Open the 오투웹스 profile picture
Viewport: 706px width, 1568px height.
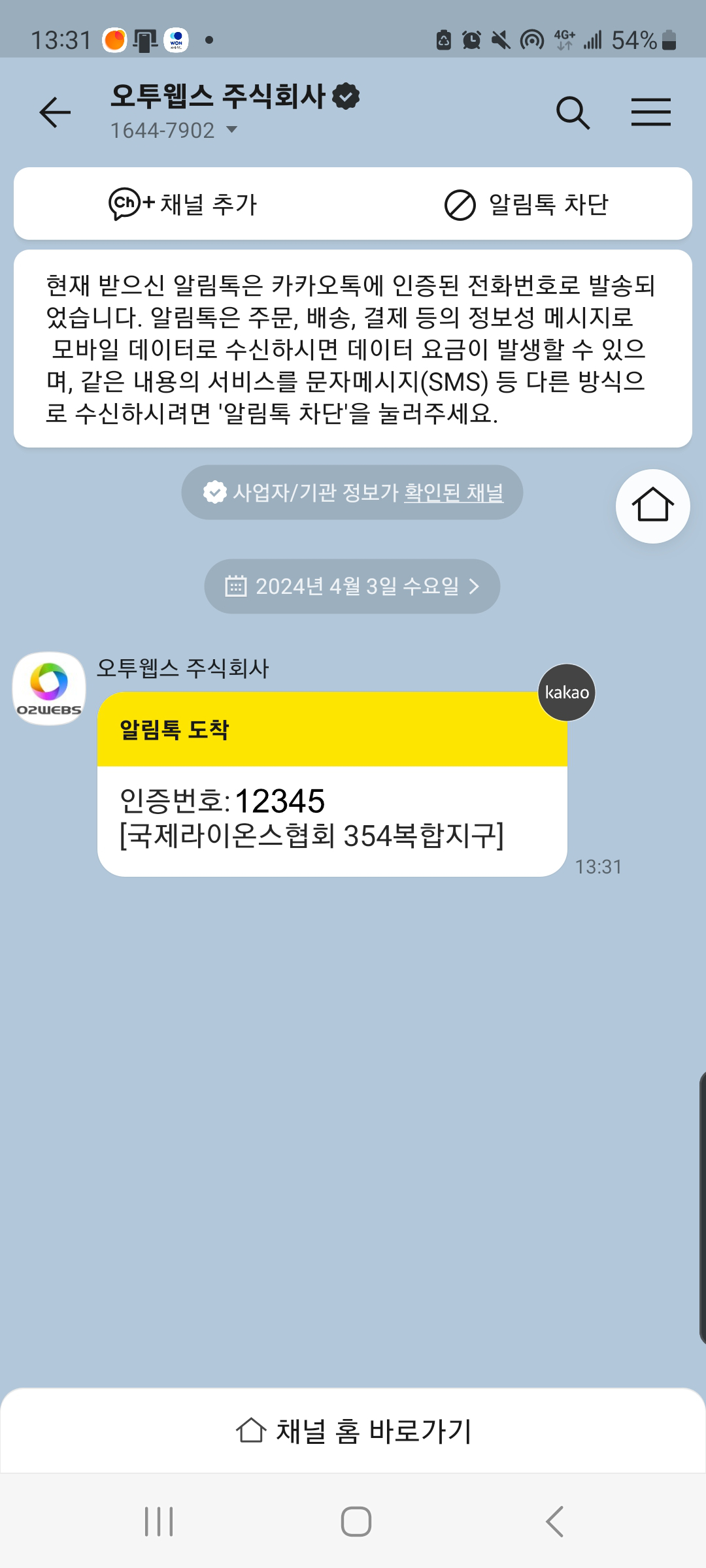[x=49, y=688]
